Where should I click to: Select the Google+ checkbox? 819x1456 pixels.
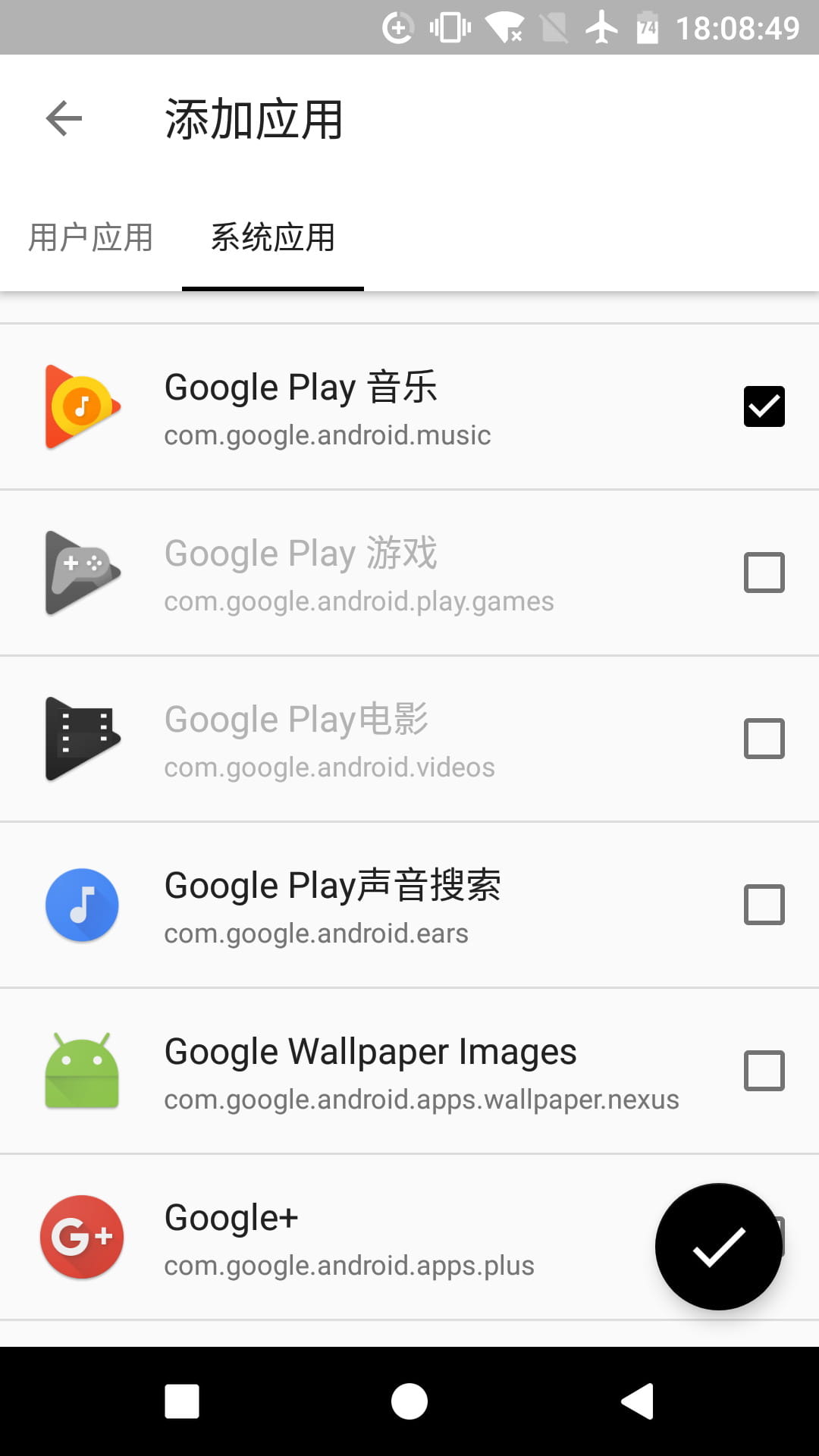(764, 1237)
